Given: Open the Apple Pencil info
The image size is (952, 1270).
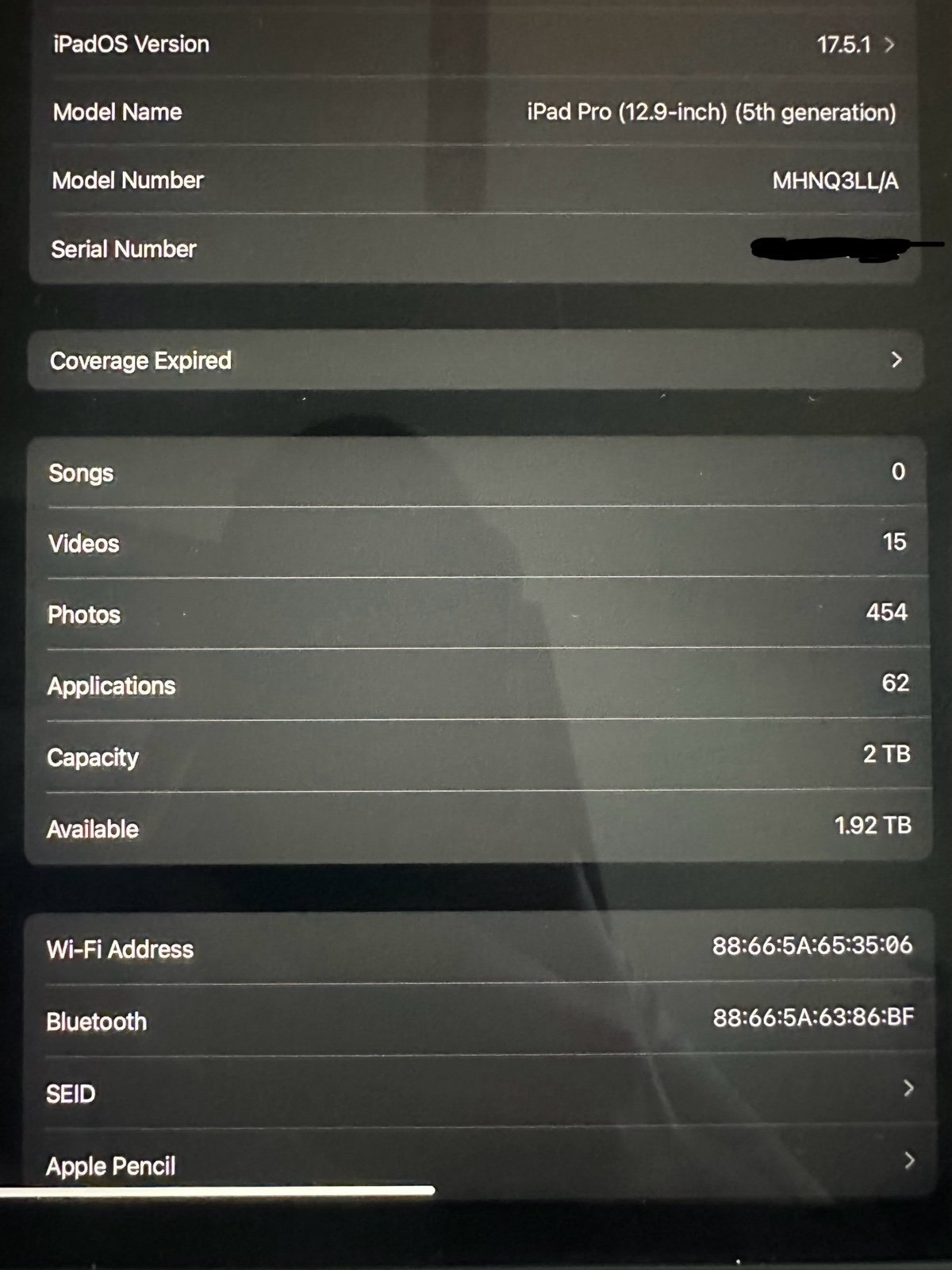Looking at the screenshot, I should (476, 1164).
